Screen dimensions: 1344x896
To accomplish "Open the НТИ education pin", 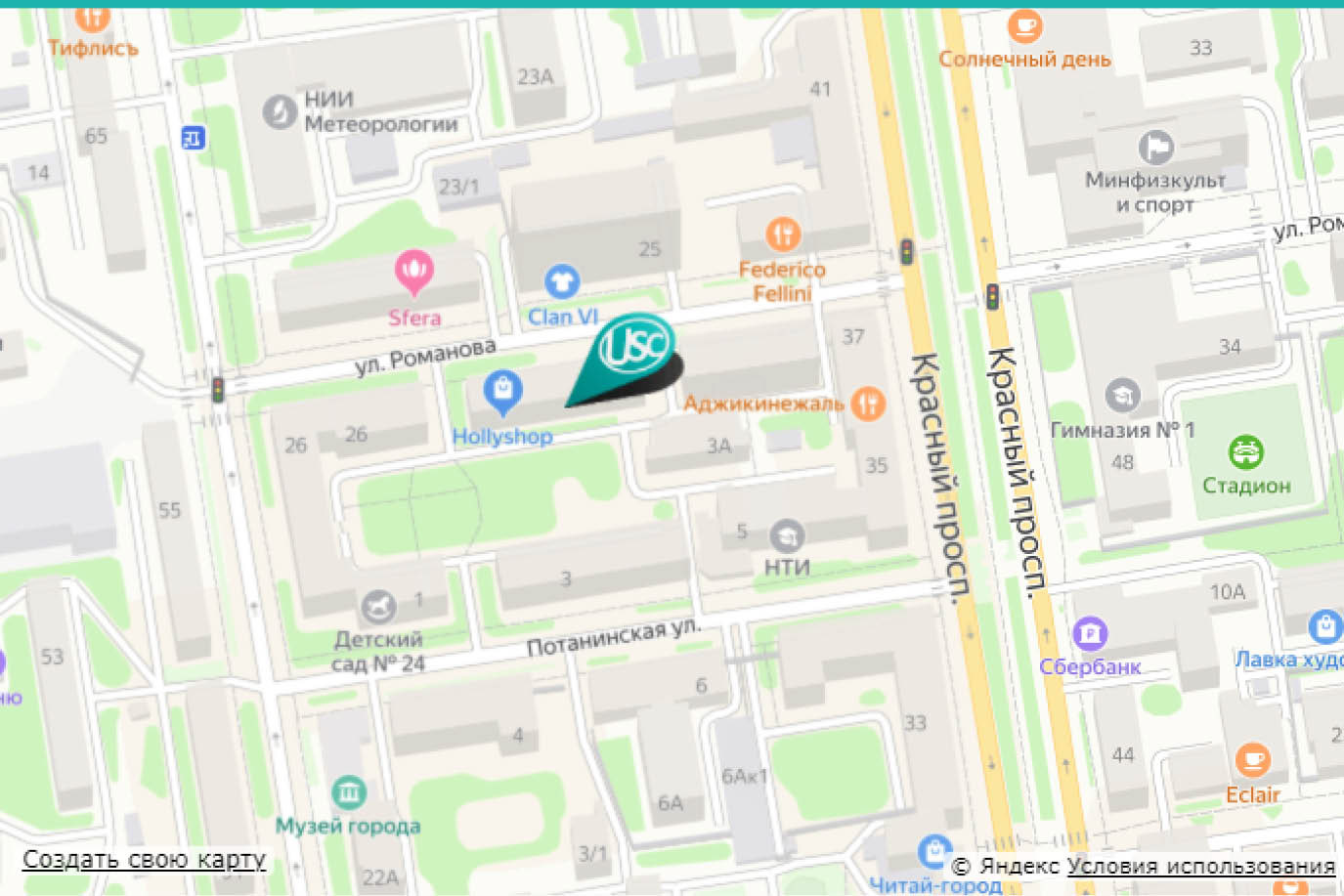I will pos(787,535).
